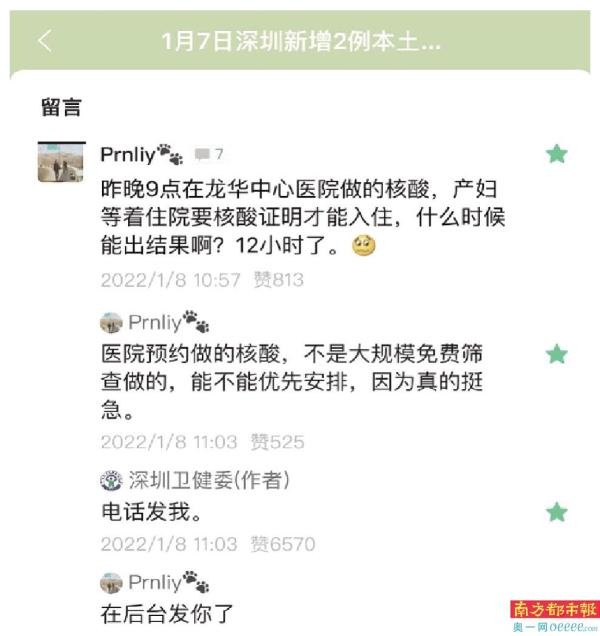Go back using the header arrow
600x636 pixels.
click(x=44, y=41)
